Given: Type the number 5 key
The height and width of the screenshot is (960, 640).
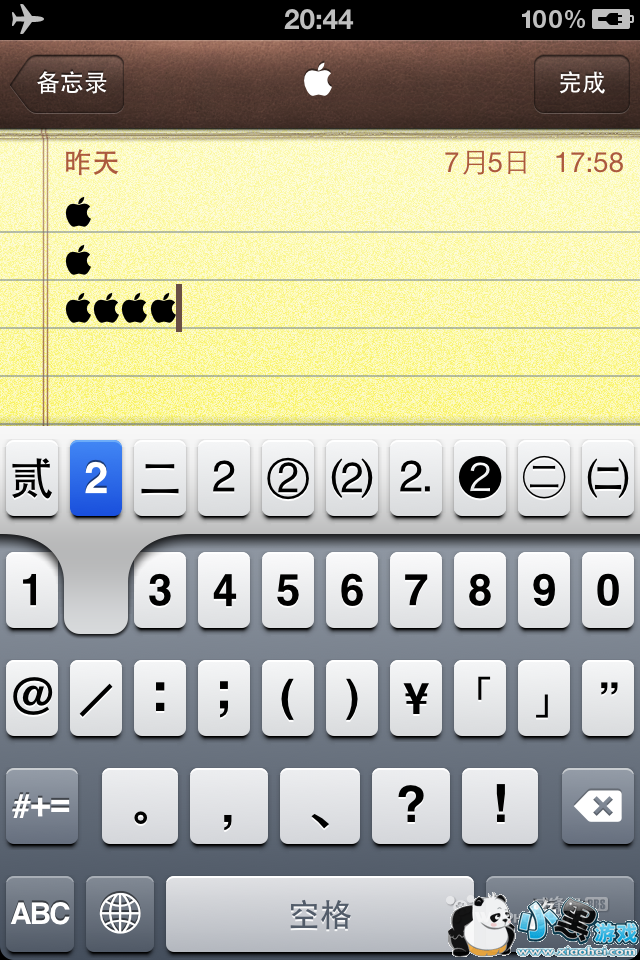Looking at the screenshot, I should click(x=288, y=590).
